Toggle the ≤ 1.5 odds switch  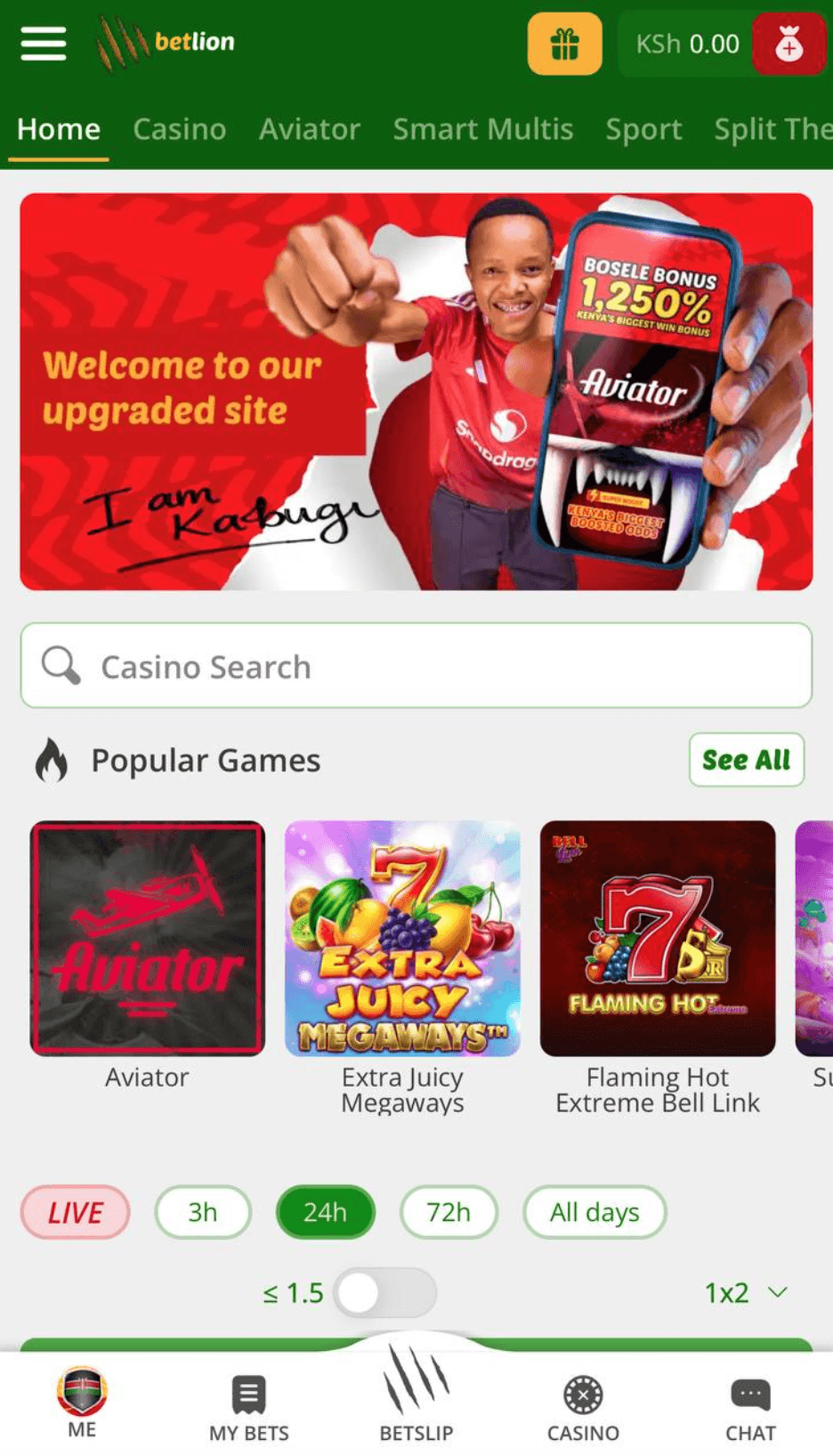pos(384,1292)
